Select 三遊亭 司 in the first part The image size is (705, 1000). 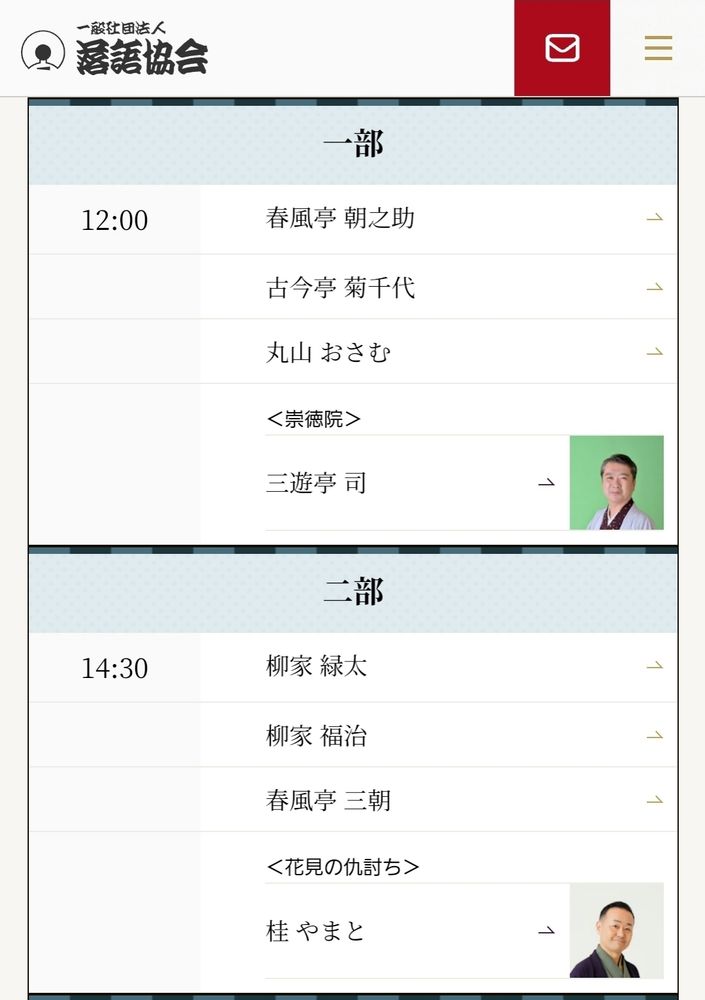316,483
